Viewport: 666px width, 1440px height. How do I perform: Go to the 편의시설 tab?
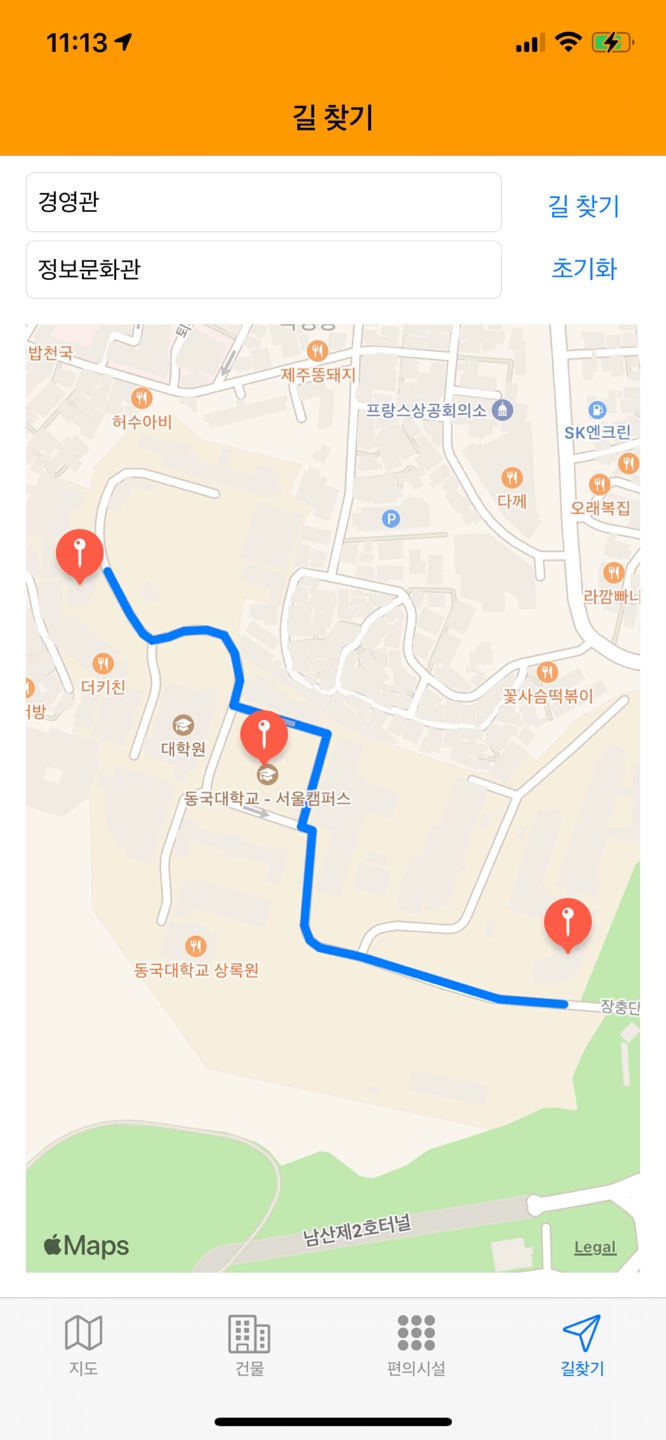[416, 1345]
